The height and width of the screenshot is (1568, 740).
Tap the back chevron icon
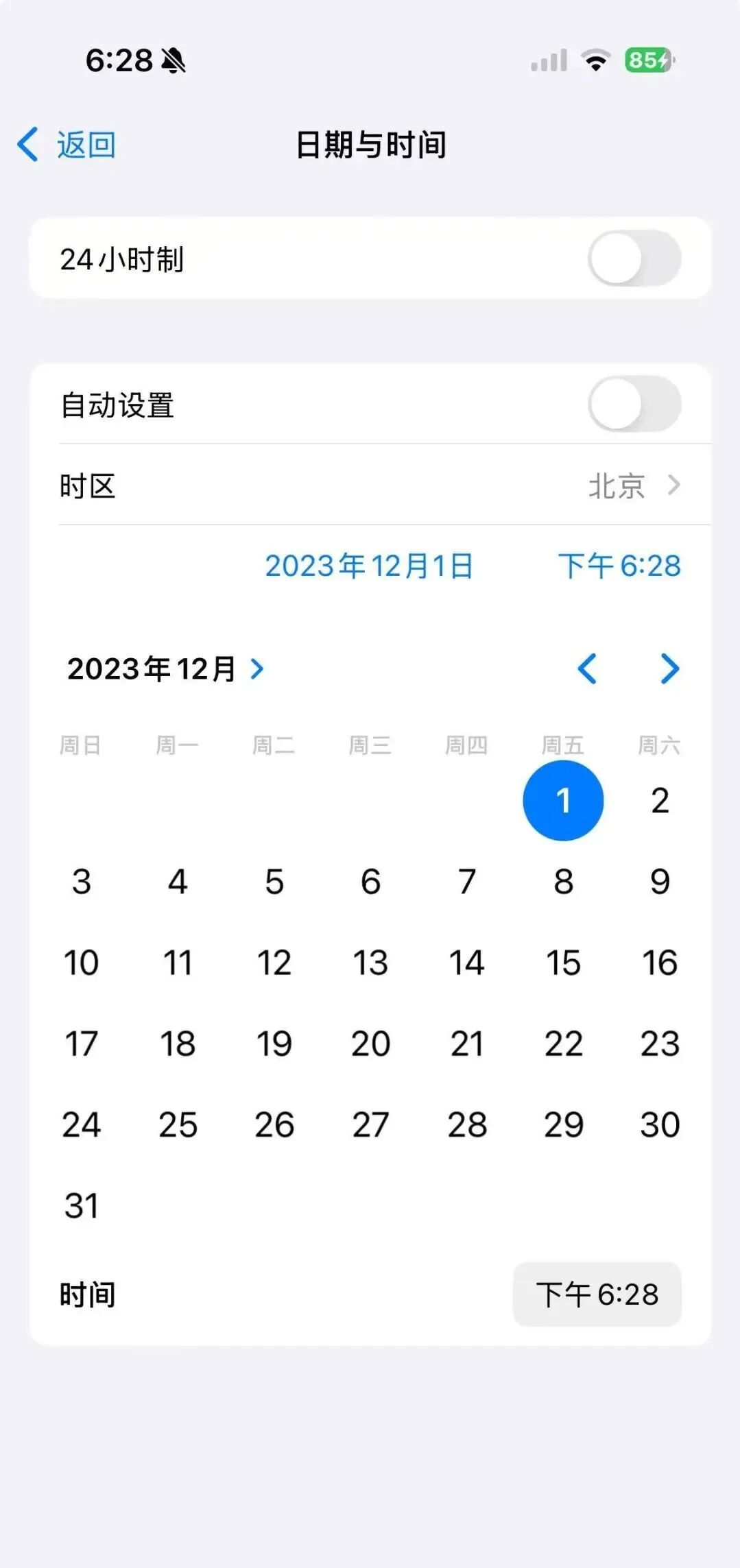(27, 144)
